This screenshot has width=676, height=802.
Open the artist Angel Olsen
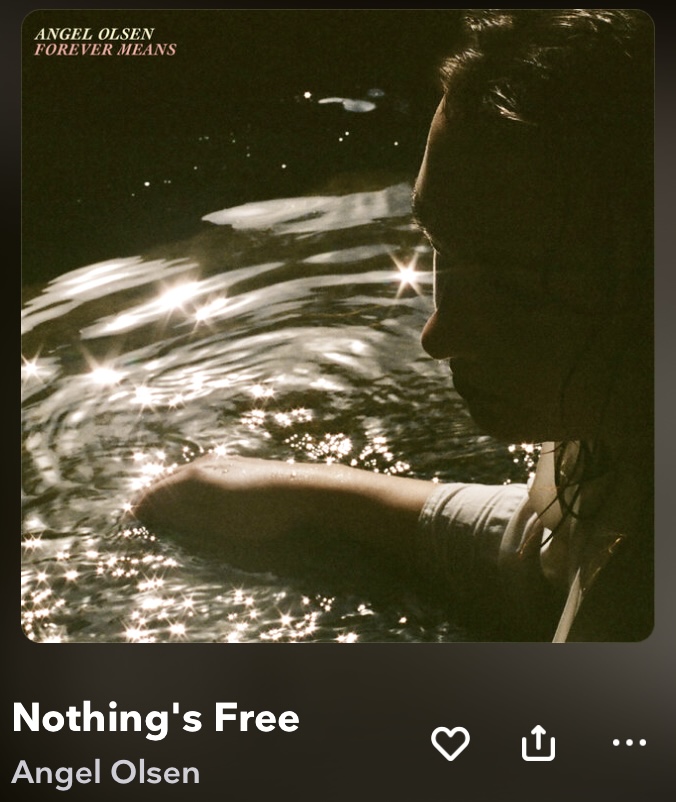tap(106, 772)
